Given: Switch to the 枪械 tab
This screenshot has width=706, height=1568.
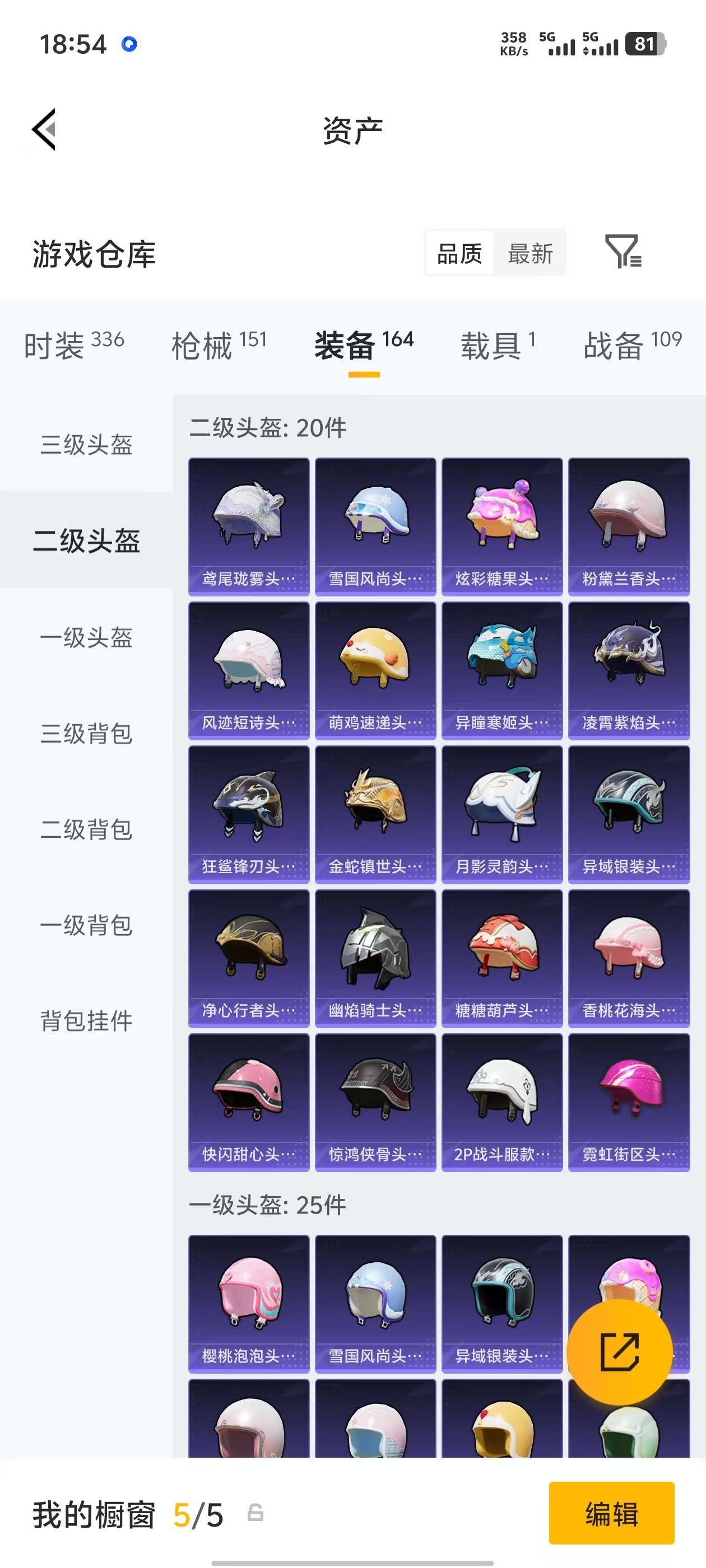Looking at the screenshot, I should [x=219, y=345].
